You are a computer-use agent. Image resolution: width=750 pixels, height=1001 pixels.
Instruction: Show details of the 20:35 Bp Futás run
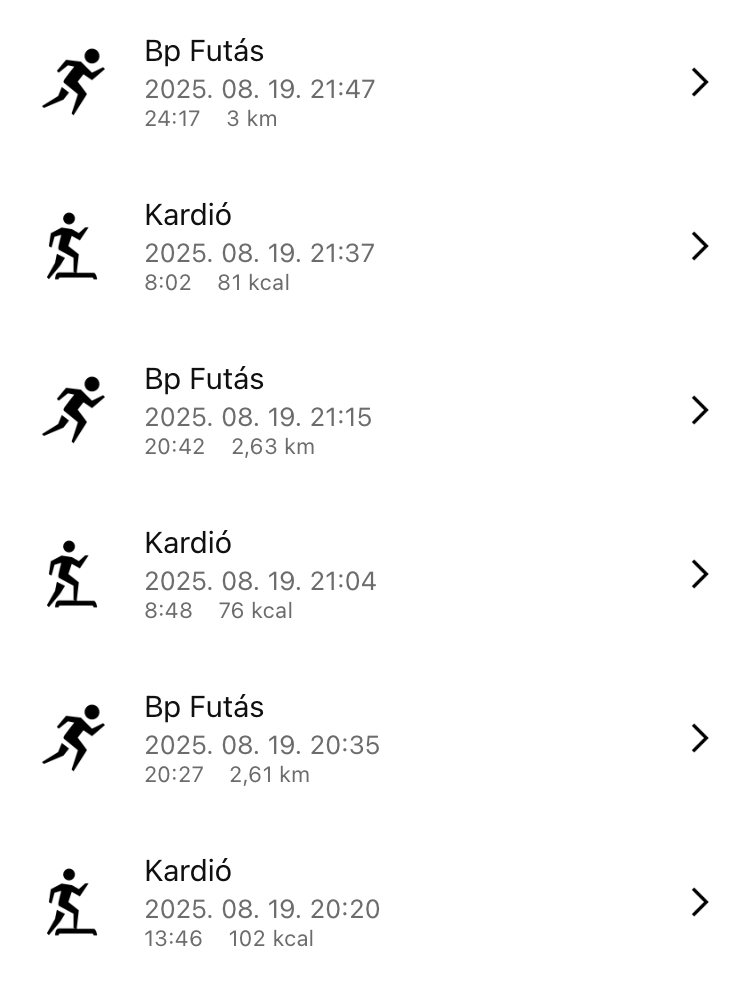[375, 739]
